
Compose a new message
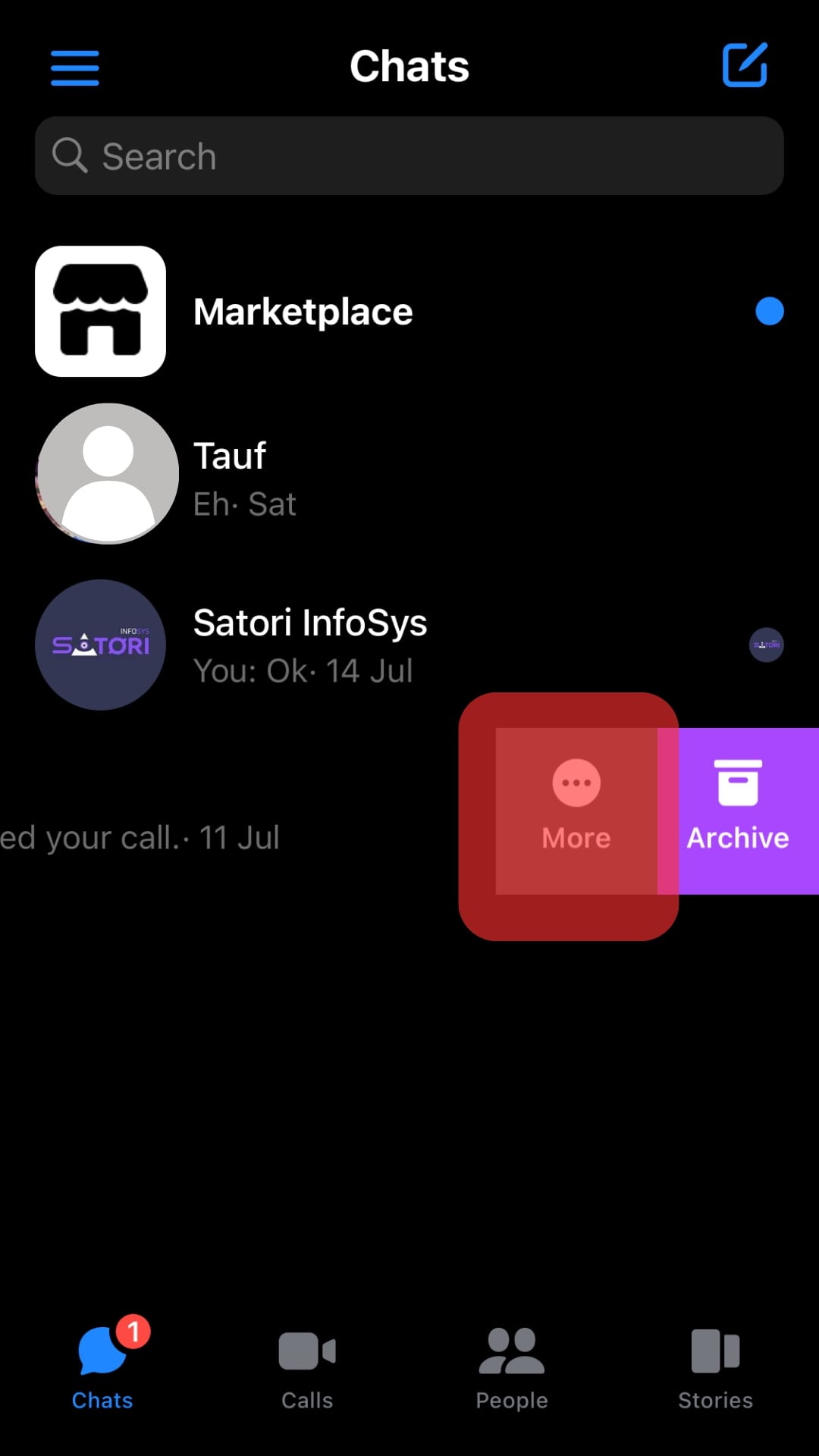point(745,66)
